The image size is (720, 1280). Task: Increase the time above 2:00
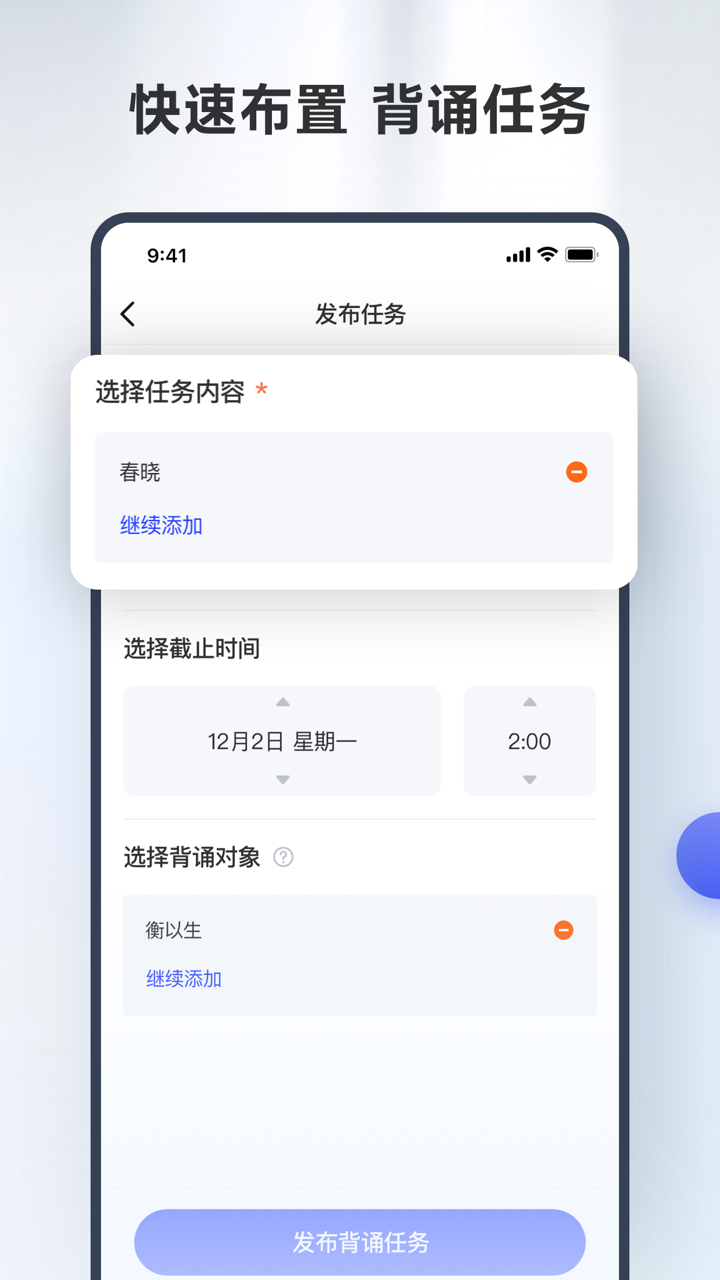[529, 701]
